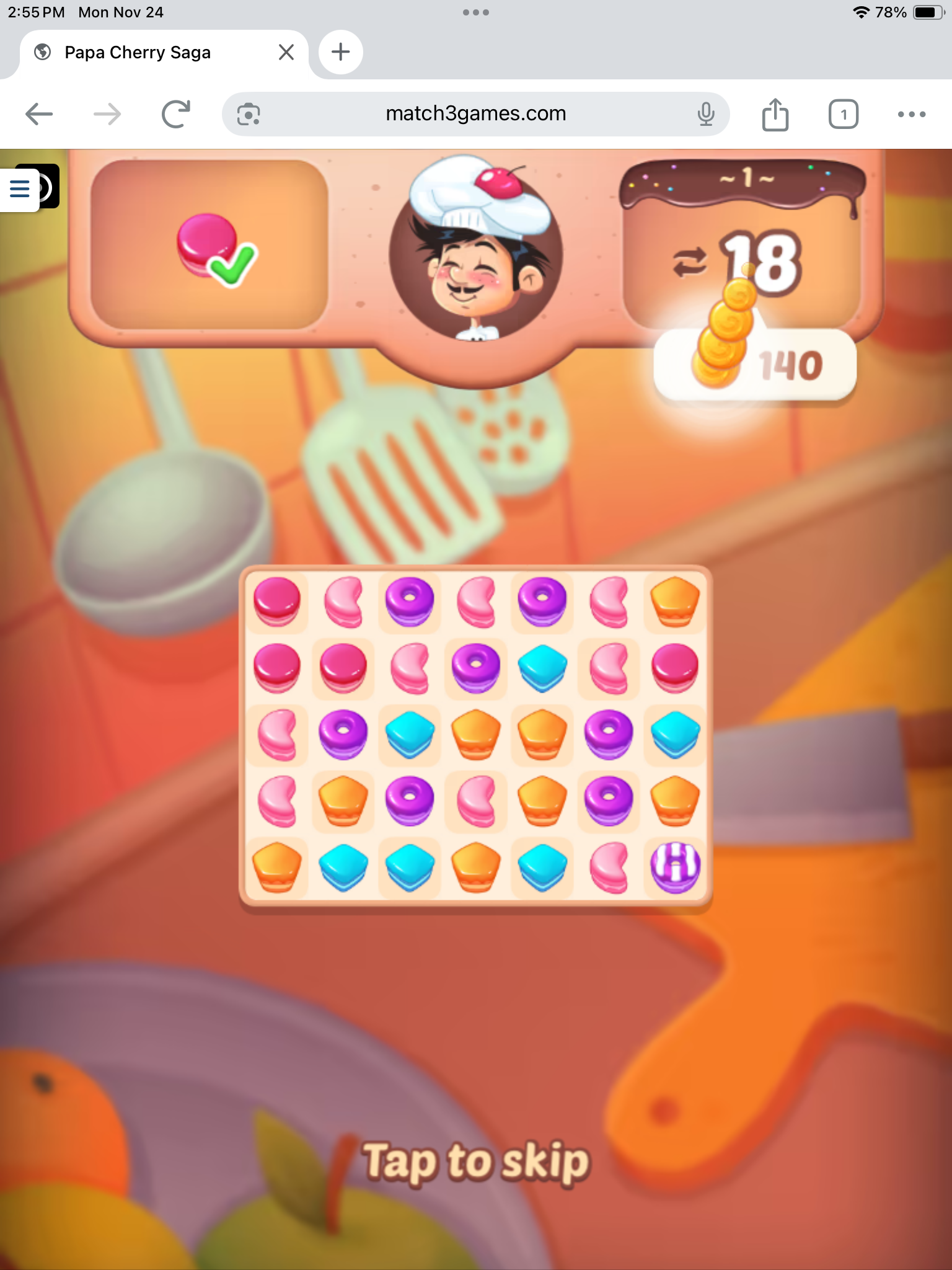Close the Papa Cherry Saga tab
The width and height of the screenshot is (952, 1270).
click(x=286, y=52)
